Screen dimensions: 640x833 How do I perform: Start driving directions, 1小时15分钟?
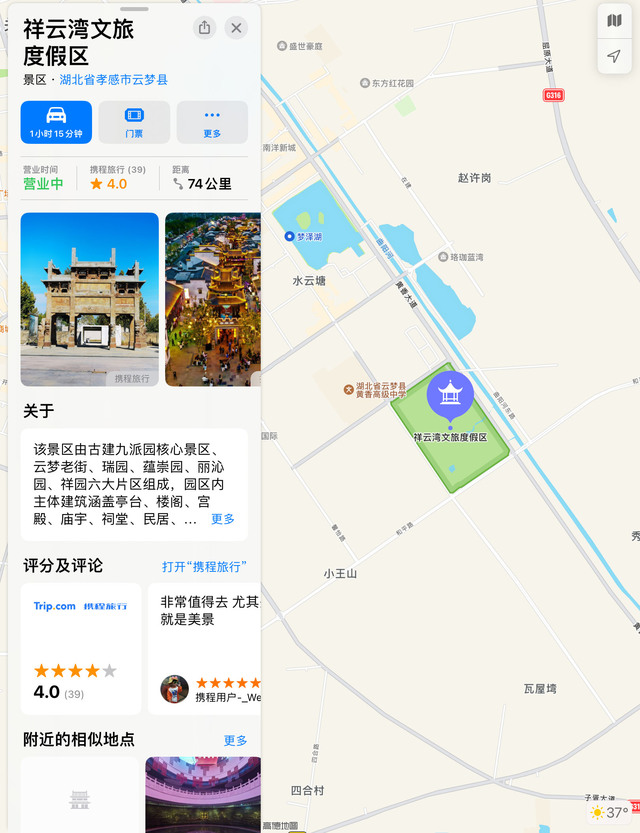[x=56, y=122]
